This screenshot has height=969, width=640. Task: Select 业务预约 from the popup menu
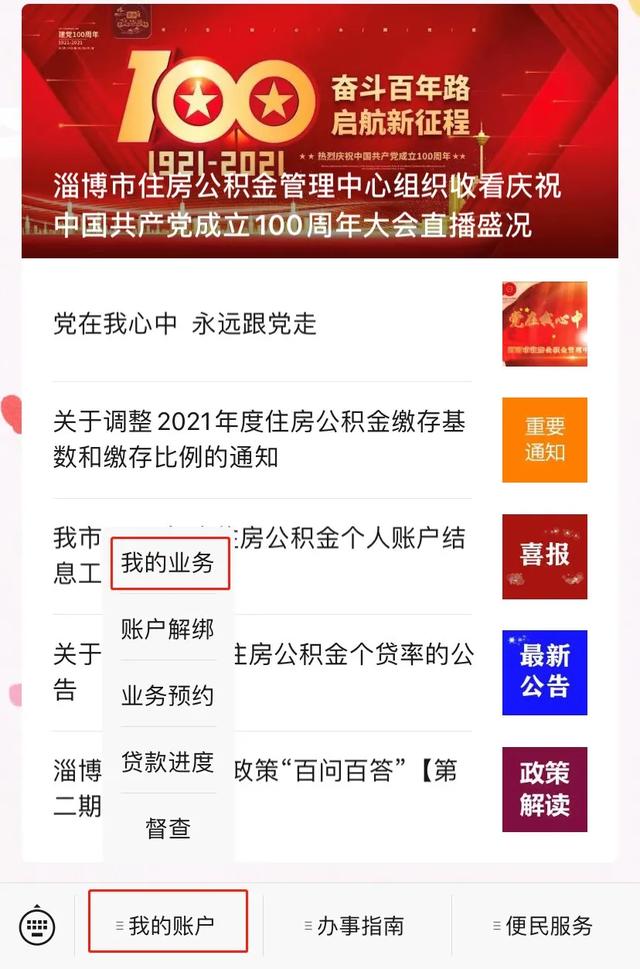click(168, 696)
